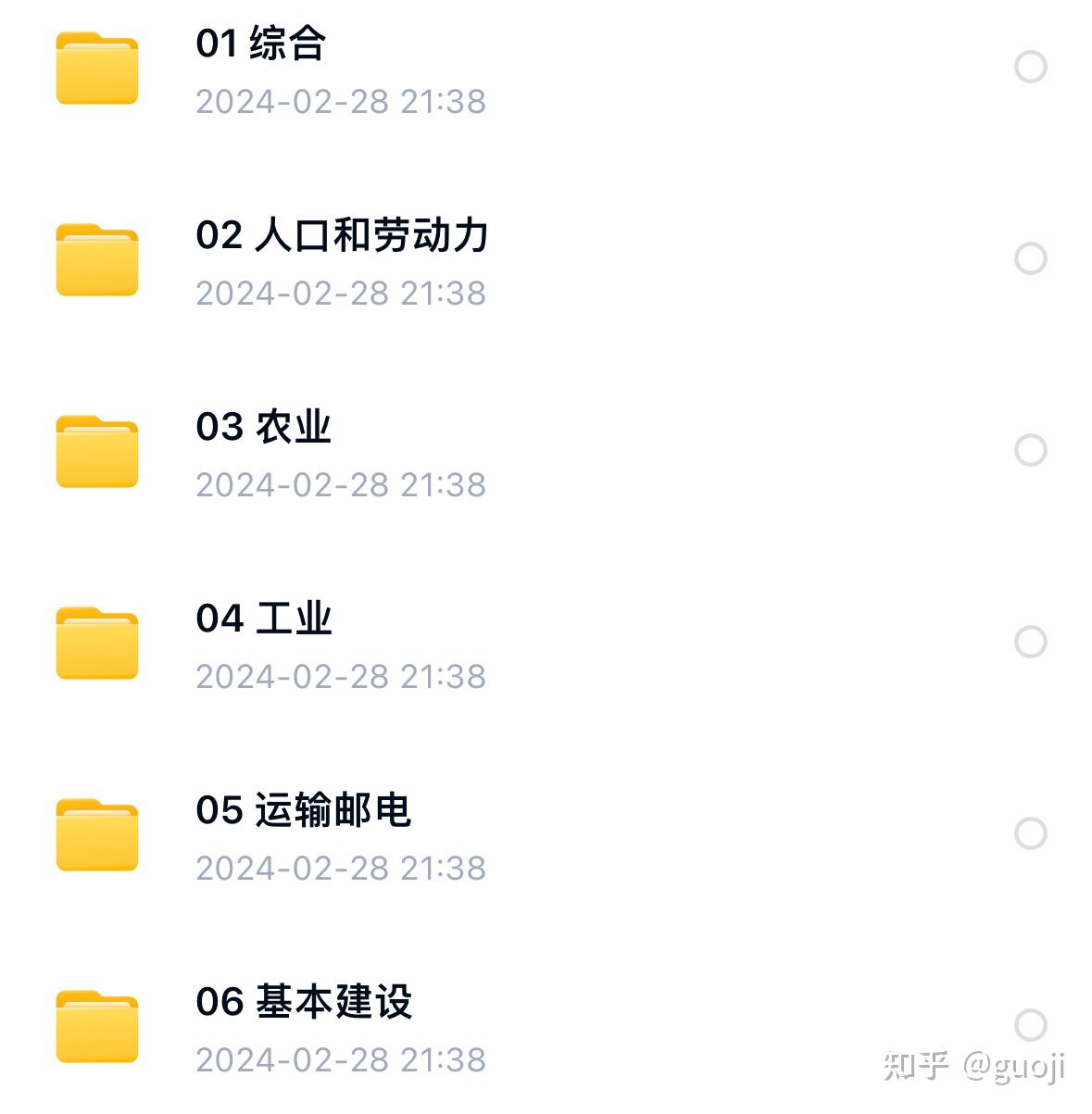The width and height of the screenshot is (1092, 1114).
Task: Open the 06 基本建设 folder
Action: pos(303,1003)
